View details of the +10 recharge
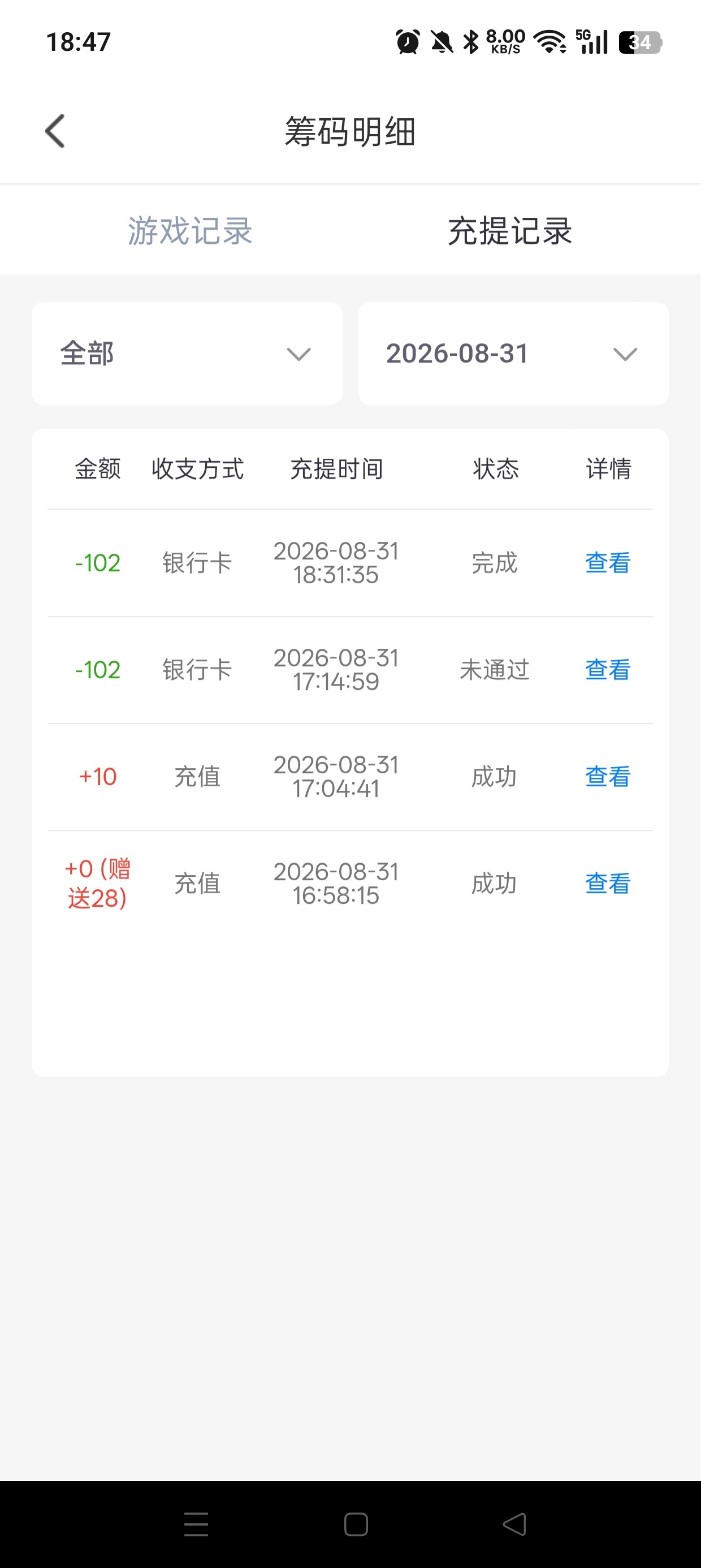This screenshot has height=1568, width=701. click(x=607, y=777)
